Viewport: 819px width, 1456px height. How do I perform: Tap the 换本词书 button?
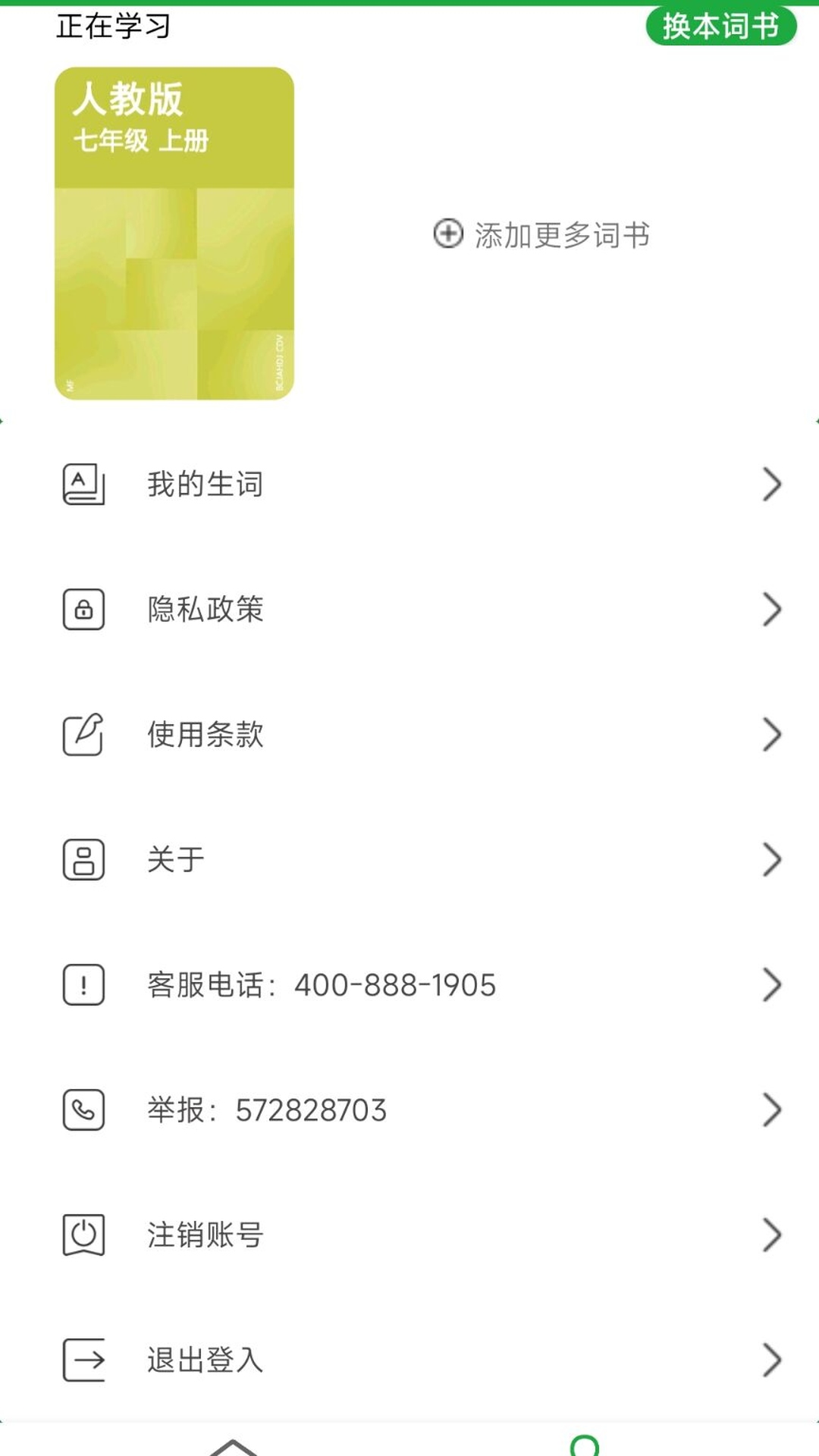tap(722, 24)
